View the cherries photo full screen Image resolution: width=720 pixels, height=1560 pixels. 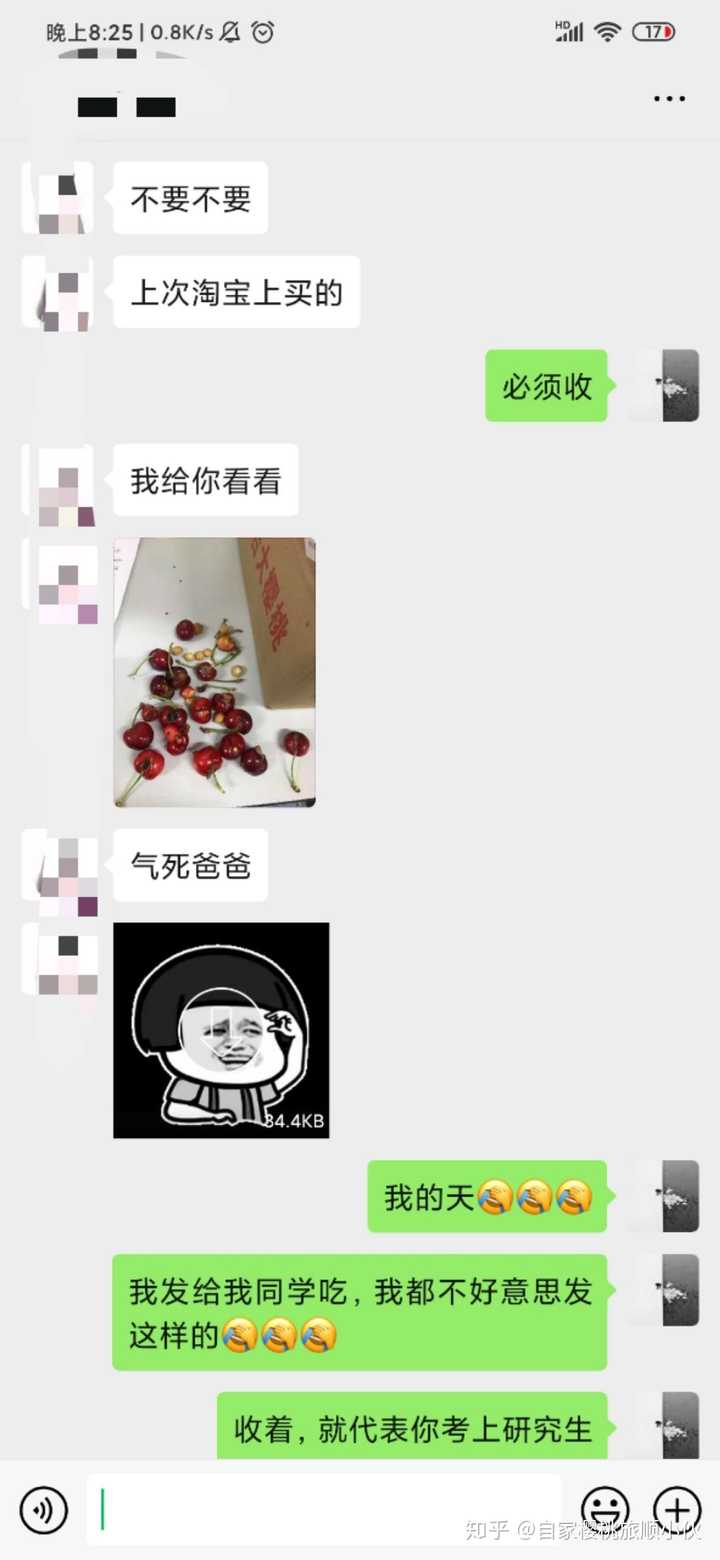(214, 672)
